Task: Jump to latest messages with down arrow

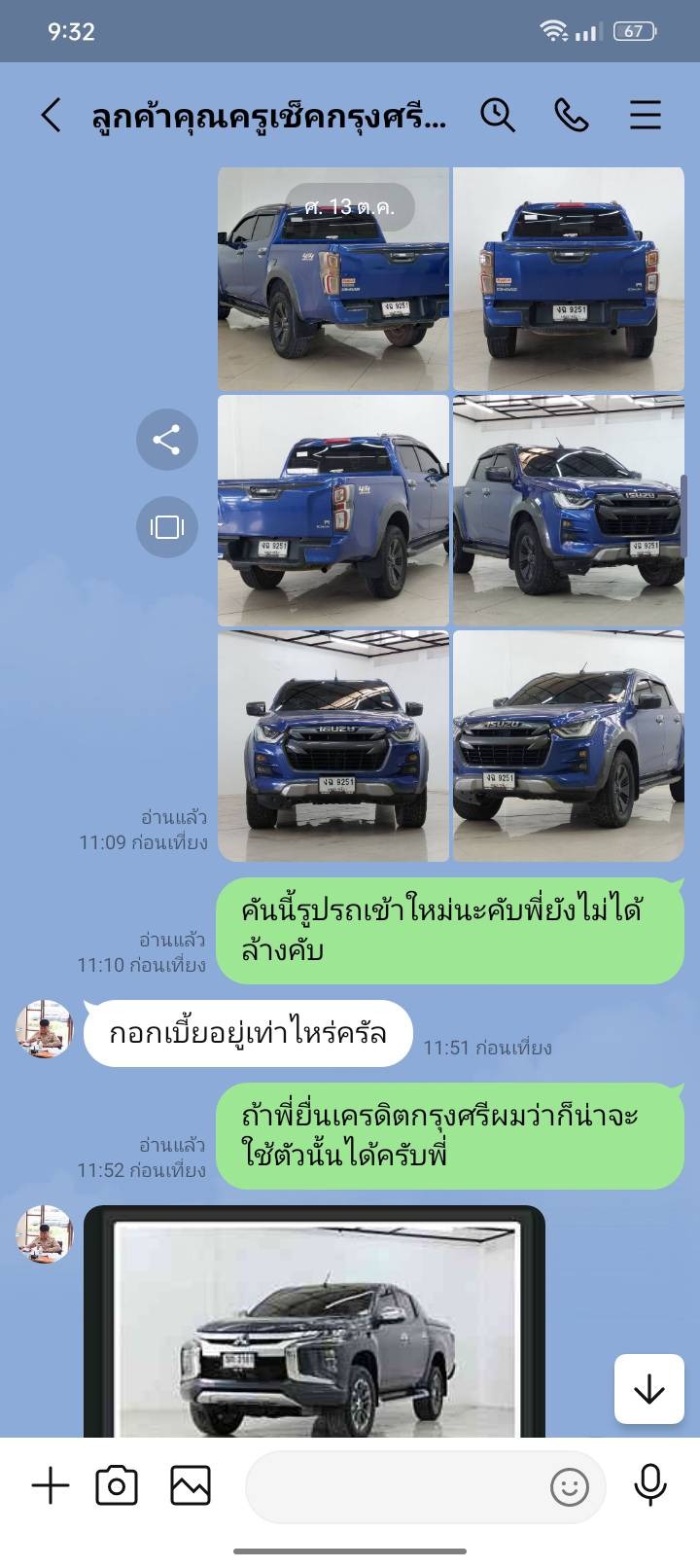Action: [x=648, y=1390]
